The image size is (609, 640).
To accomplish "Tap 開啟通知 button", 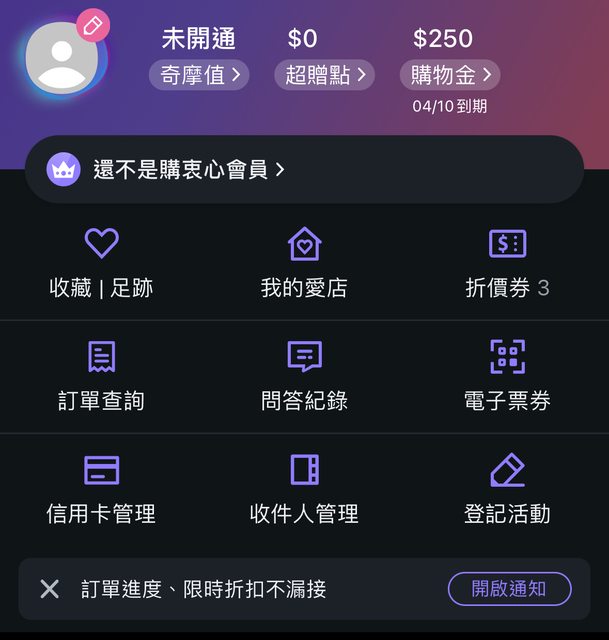I will point(509,589).
